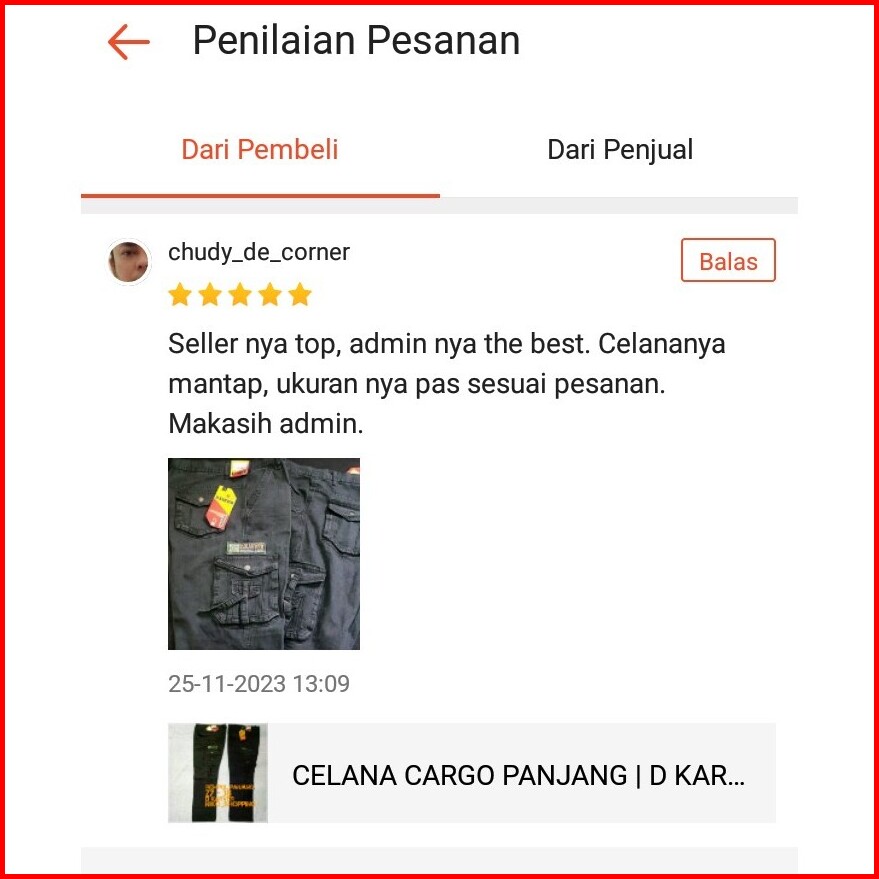
Task: Open the CELANA CARGO PANJANG product
Action: point(472,773)
